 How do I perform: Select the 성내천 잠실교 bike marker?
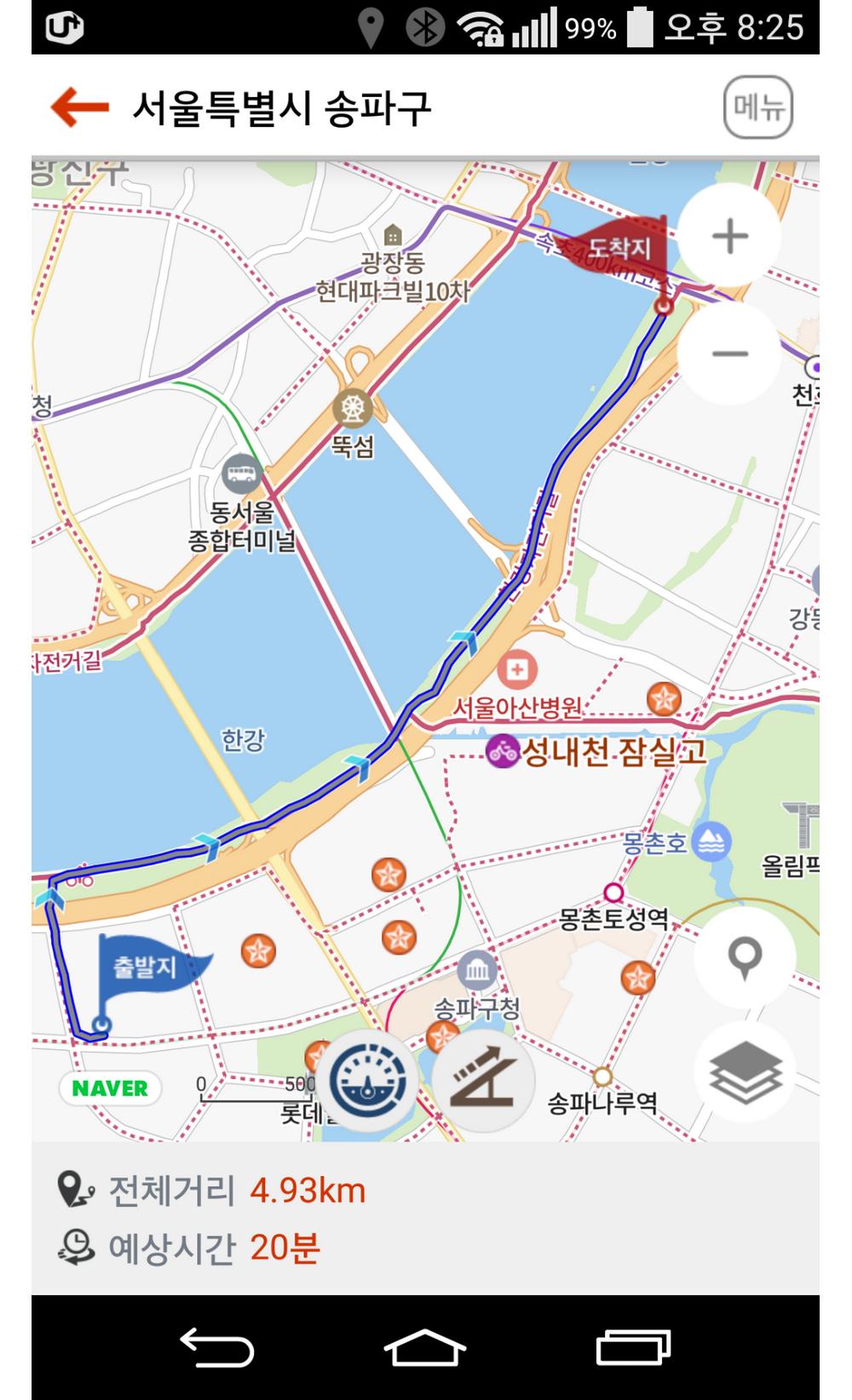pyautogui.click(x=503, y=751)
